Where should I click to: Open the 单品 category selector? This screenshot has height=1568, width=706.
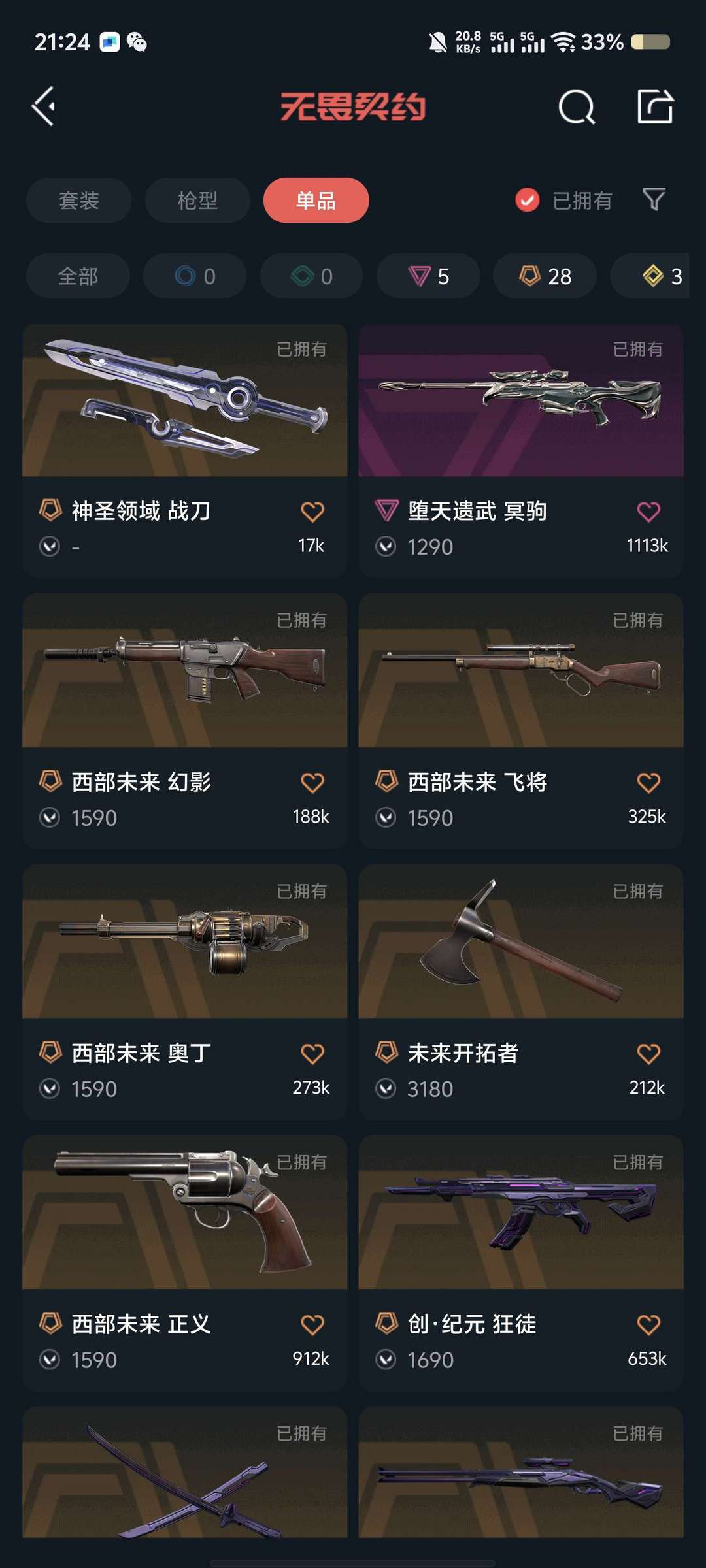pos(316,201)
